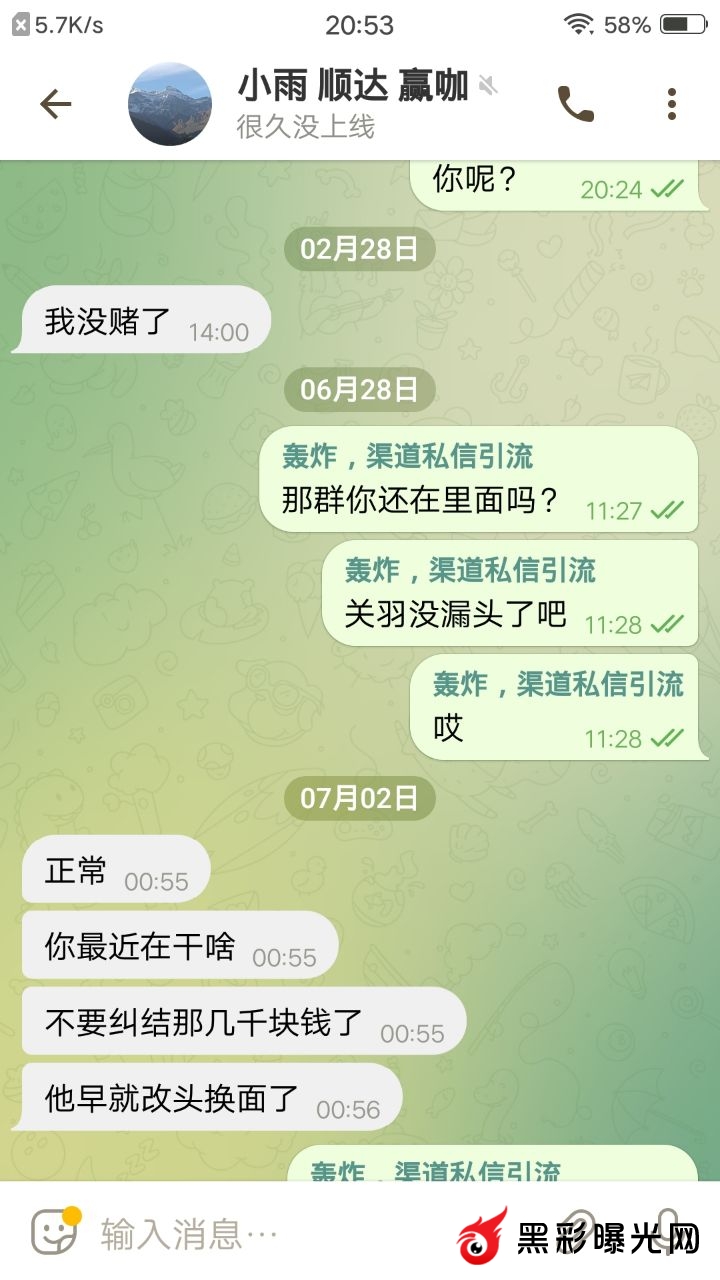
Task: View 小雨 顺达 赢咖 contact info from title
Action: point(352,88)
